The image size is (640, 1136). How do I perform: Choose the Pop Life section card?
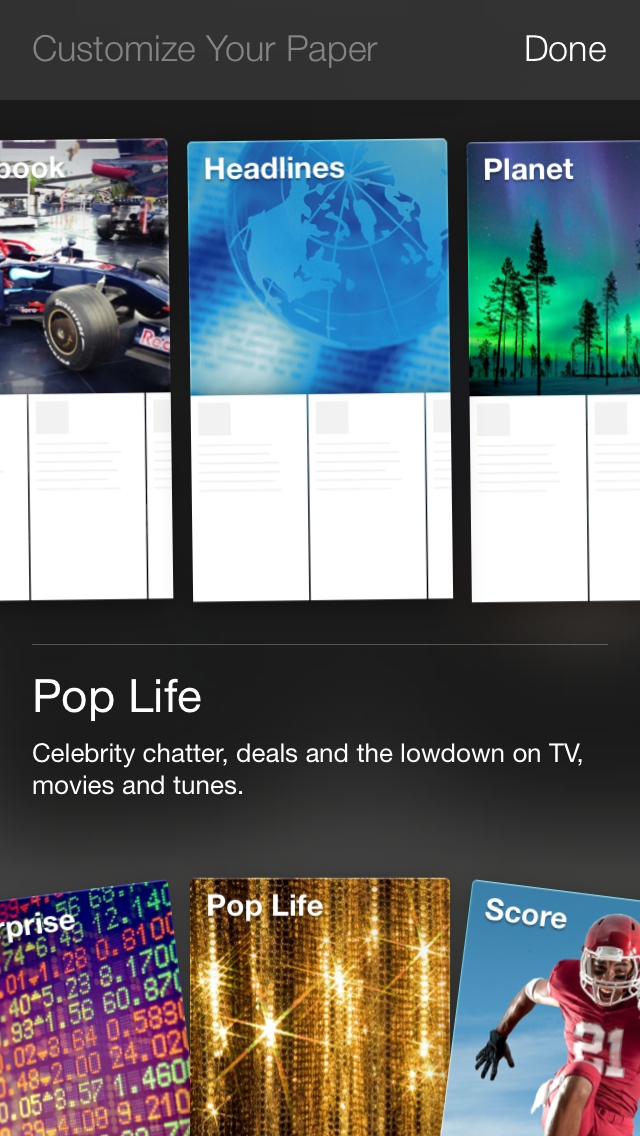pos(320,1007)
